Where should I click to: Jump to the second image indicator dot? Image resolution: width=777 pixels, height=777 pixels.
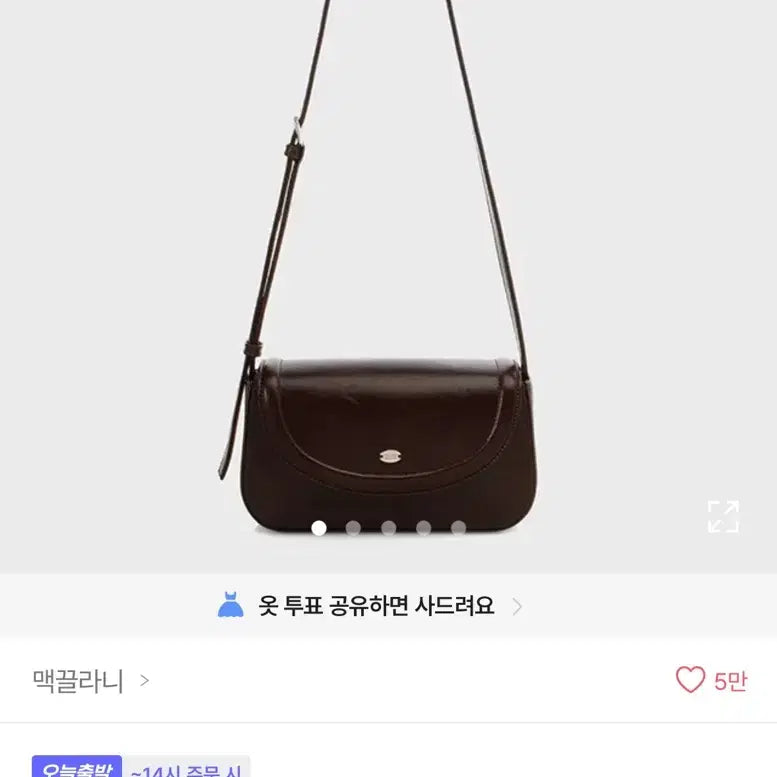tap(353, 528)
